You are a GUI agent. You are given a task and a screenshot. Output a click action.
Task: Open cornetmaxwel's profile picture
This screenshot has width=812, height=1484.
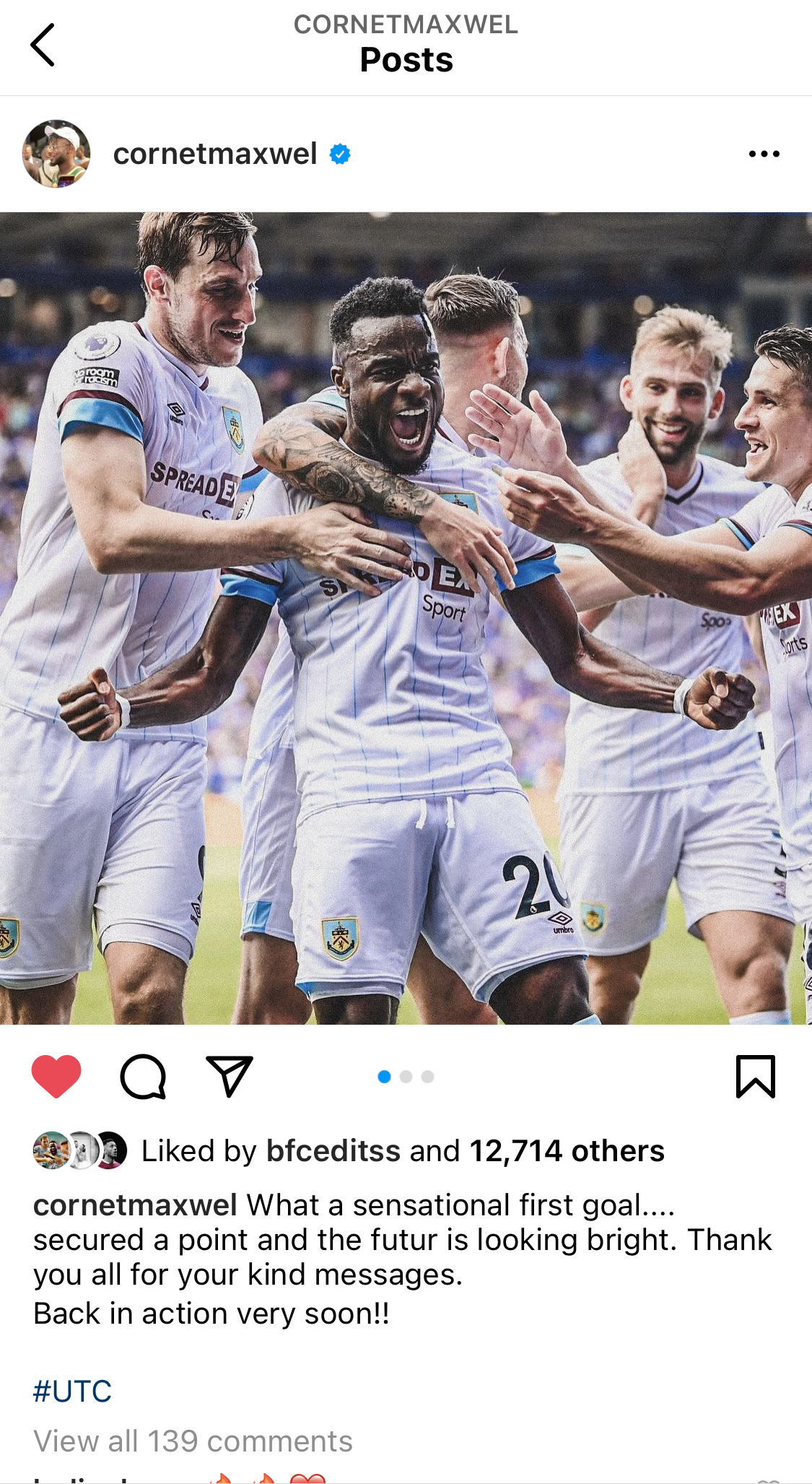coord(56,154)
